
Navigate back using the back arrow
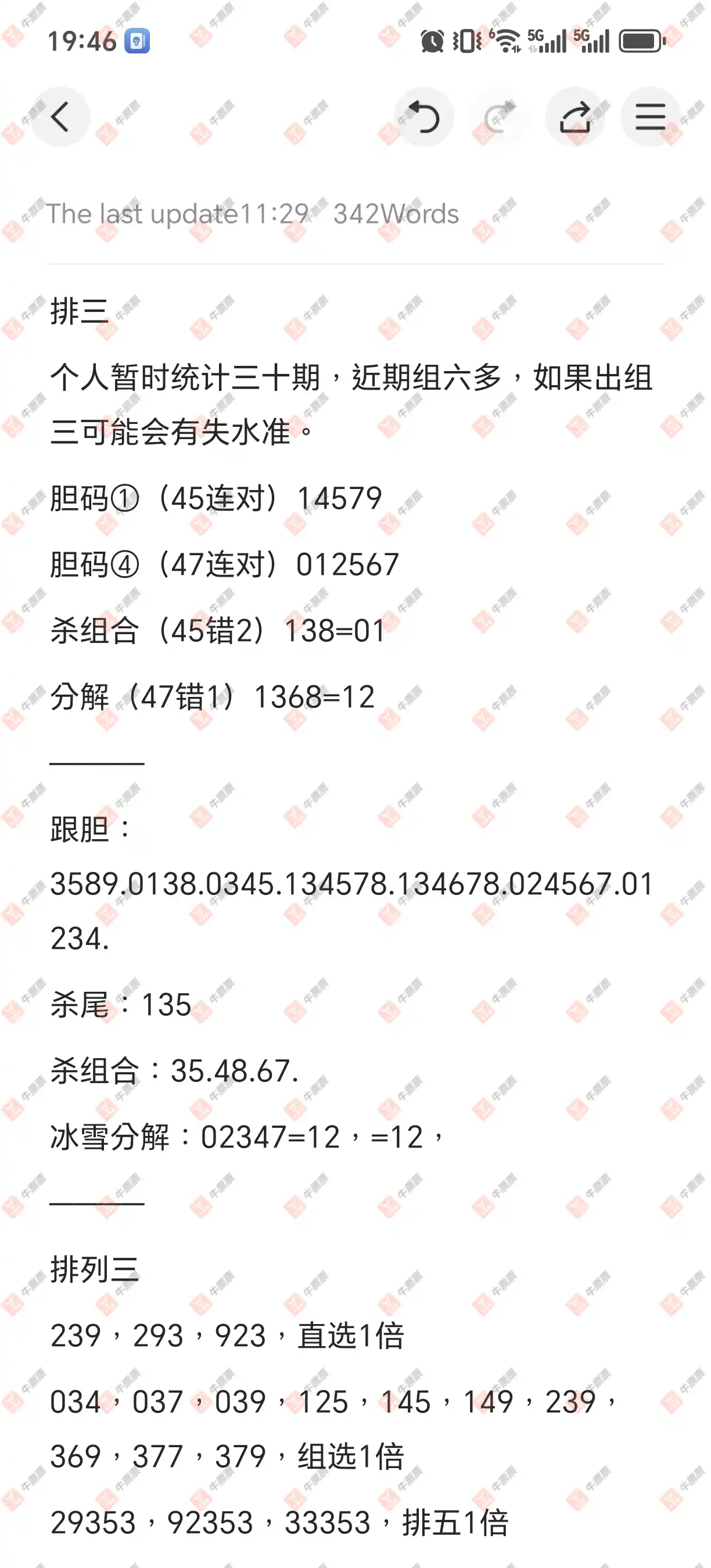[x=61, y=116]
